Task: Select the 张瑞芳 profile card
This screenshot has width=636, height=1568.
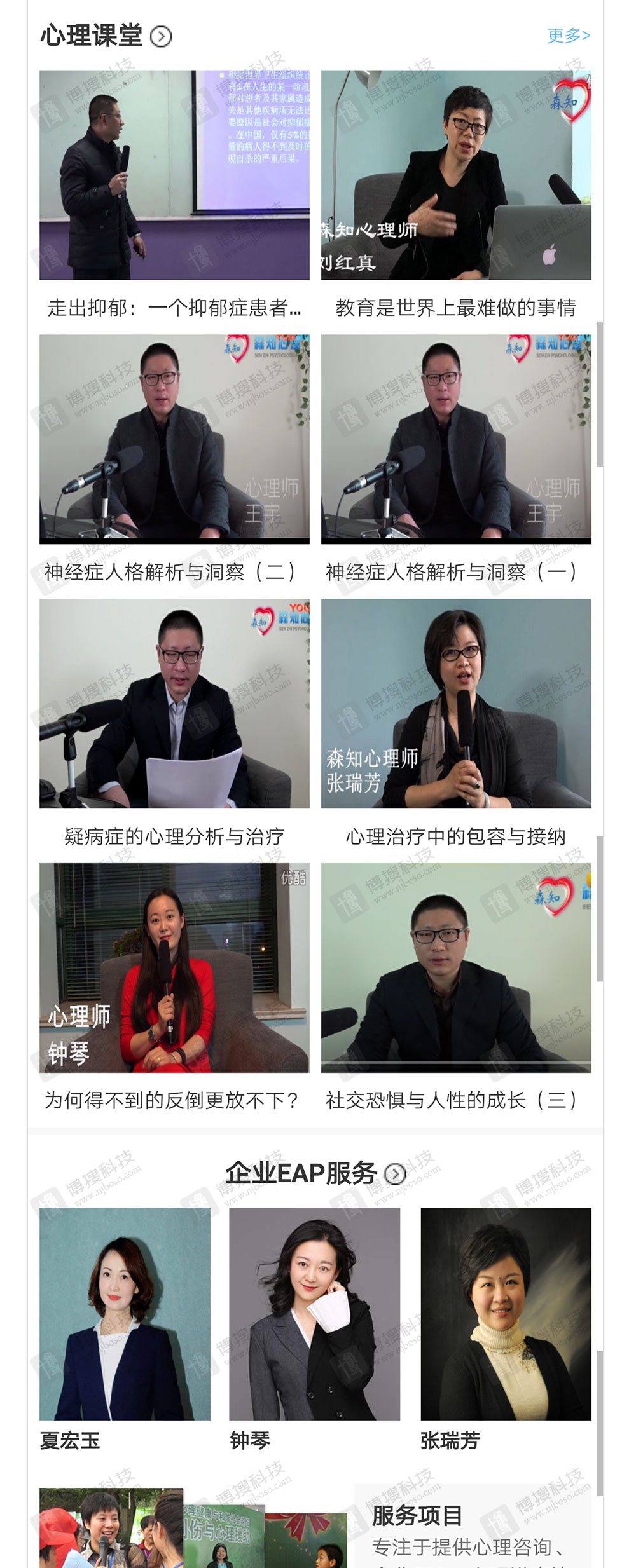Action: (x=506, y=1314)
